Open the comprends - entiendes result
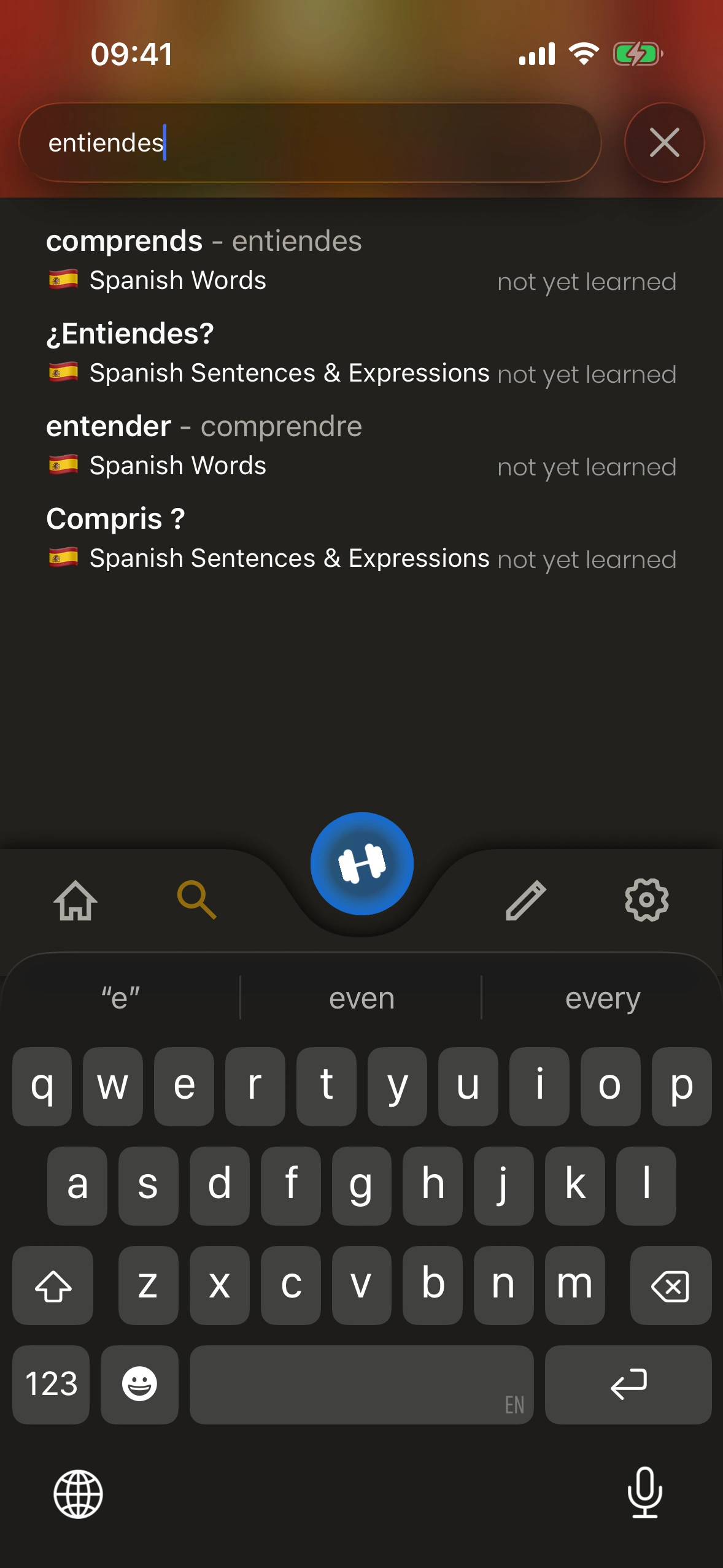 point(361,260)
